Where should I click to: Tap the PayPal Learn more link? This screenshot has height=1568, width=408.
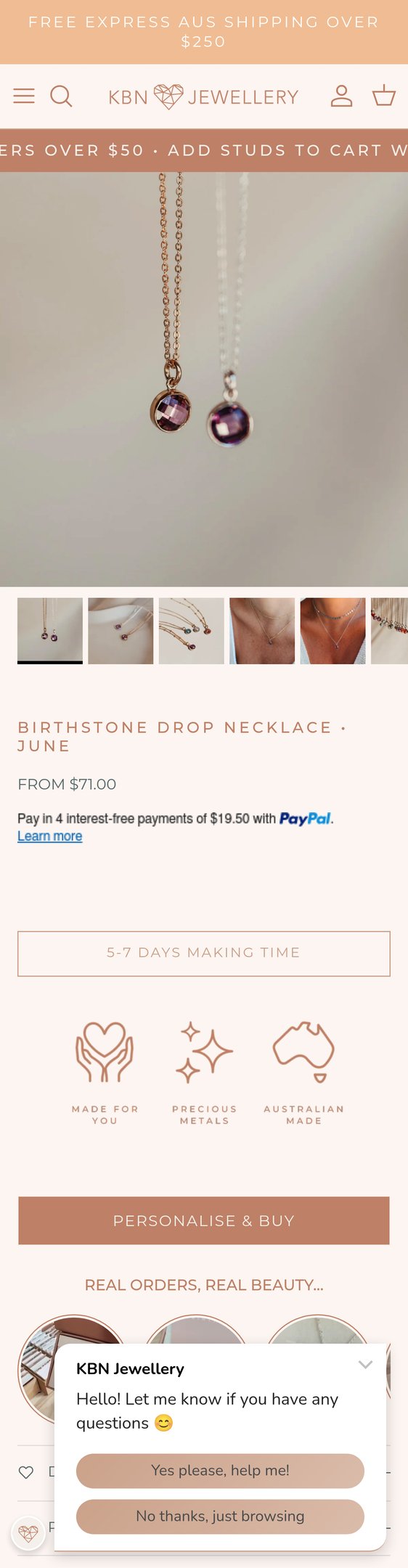49,836
